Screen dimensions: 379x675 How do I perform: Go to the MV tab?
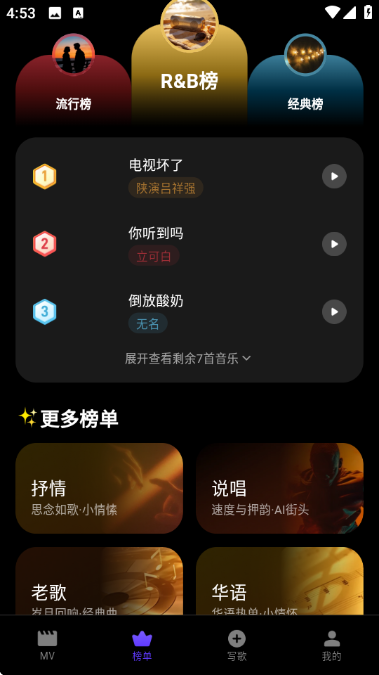click(x=47, y=645)
